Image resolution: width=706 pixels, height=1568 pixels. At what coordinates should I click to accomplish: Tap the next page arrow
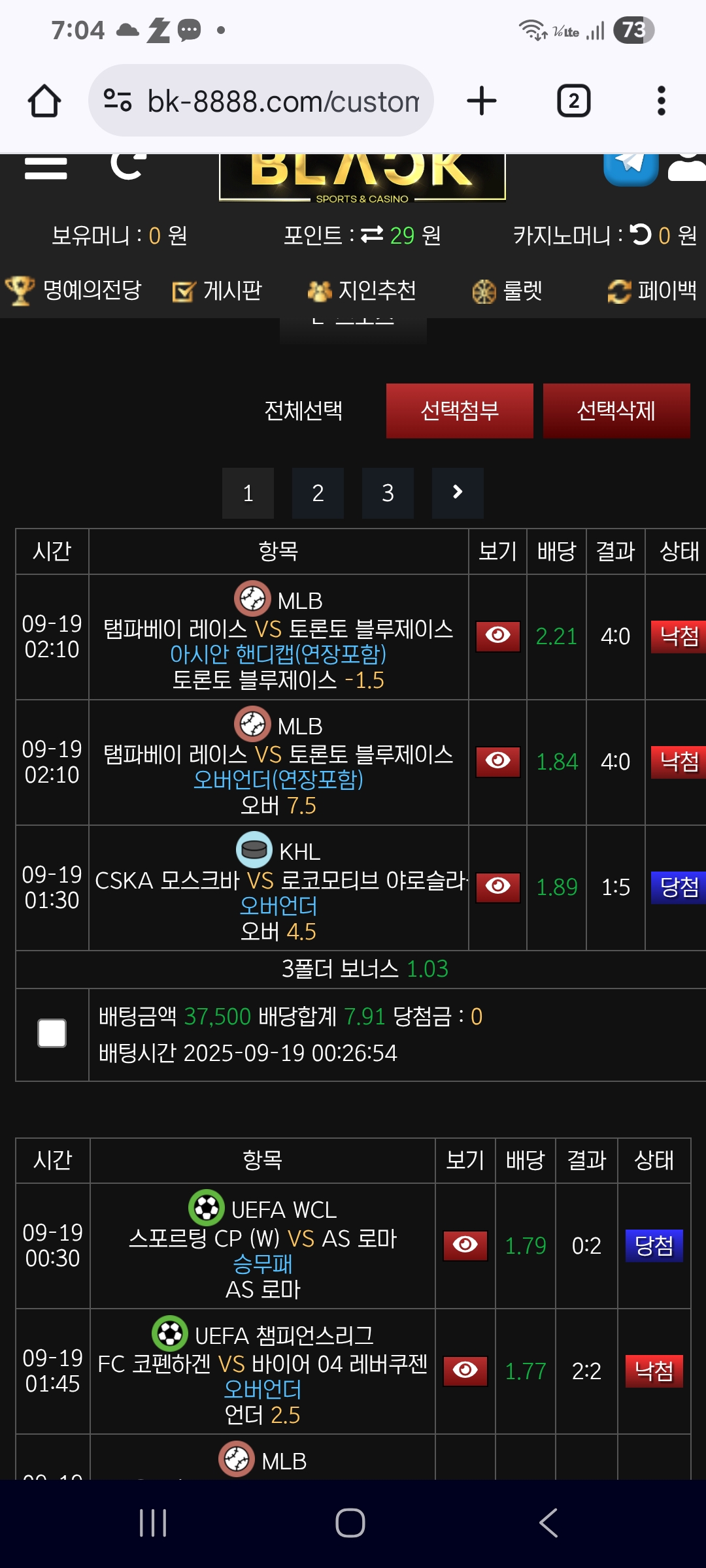click(458, 493)
